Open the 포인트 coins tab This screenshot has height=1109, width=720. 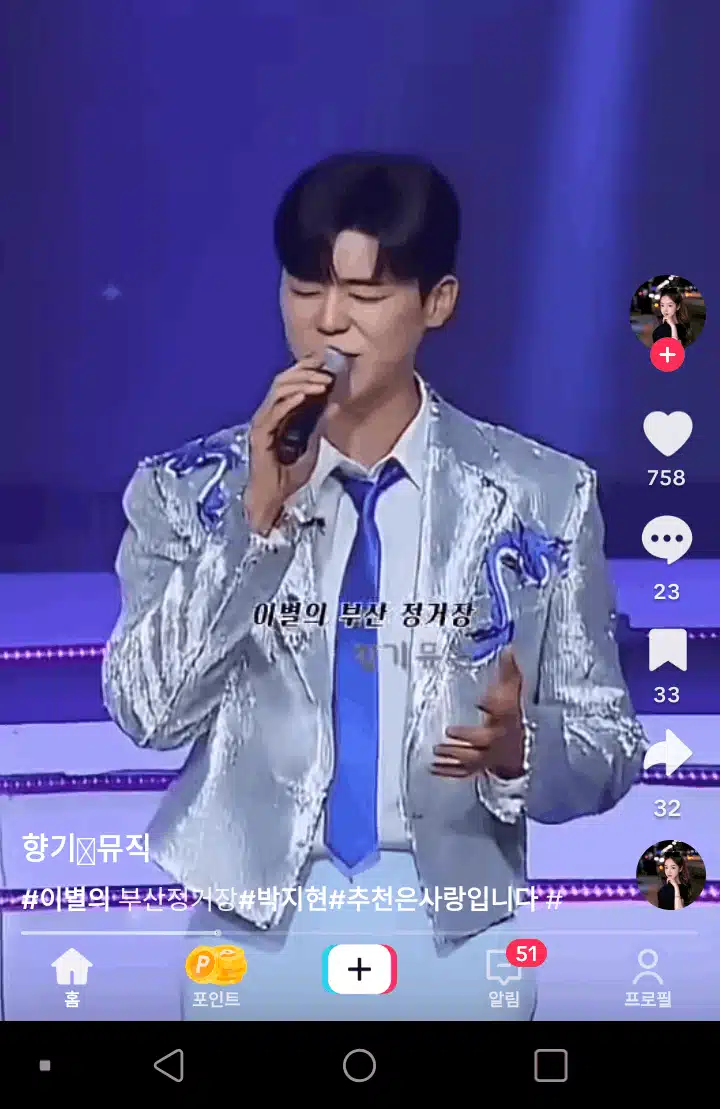point(216,976)
